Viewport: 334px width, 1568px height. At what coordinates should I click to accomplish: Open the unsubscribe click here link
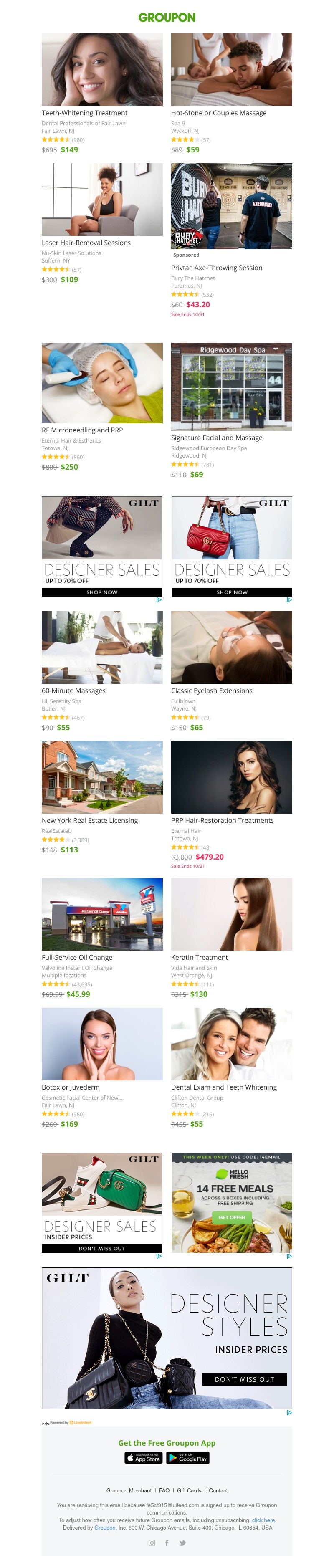coord(263,1520)
